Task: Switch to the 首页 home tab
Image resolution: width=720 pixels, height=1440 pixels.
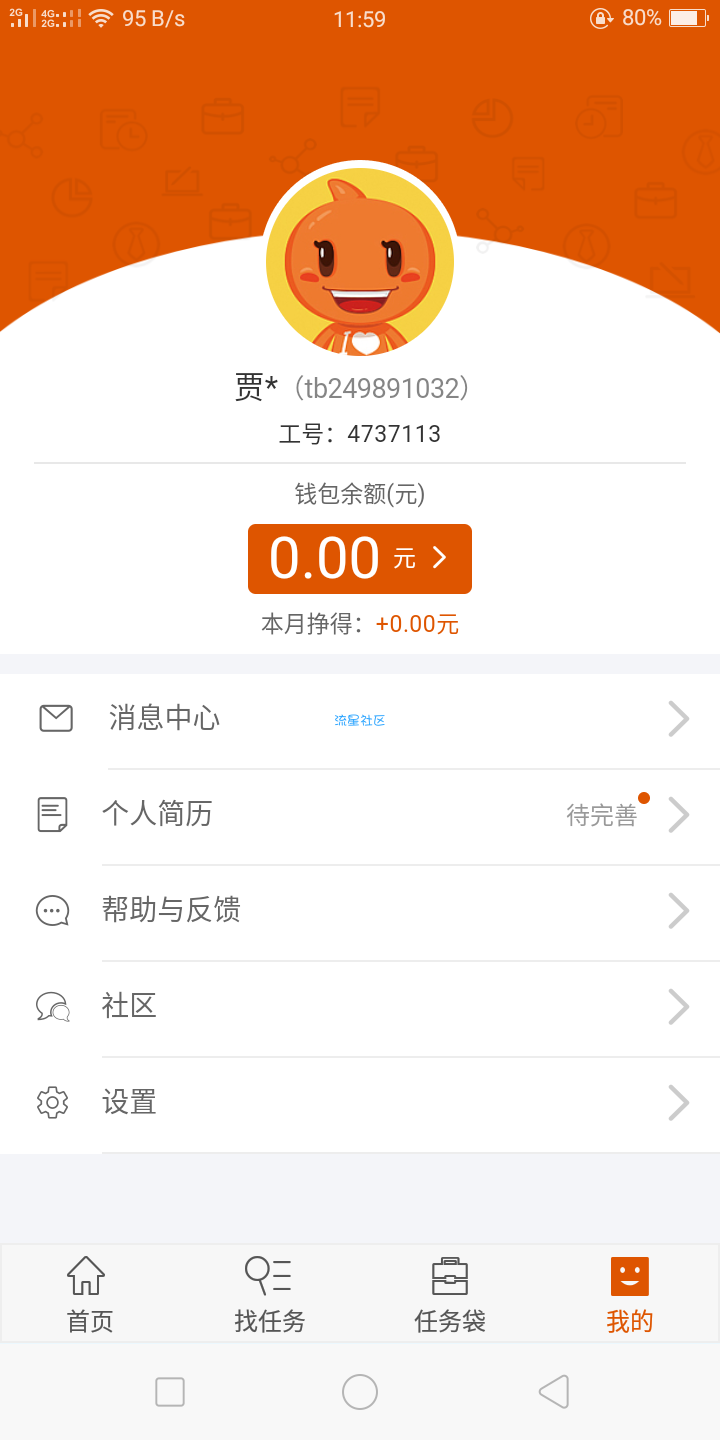Action: [x=89, y=1294]
